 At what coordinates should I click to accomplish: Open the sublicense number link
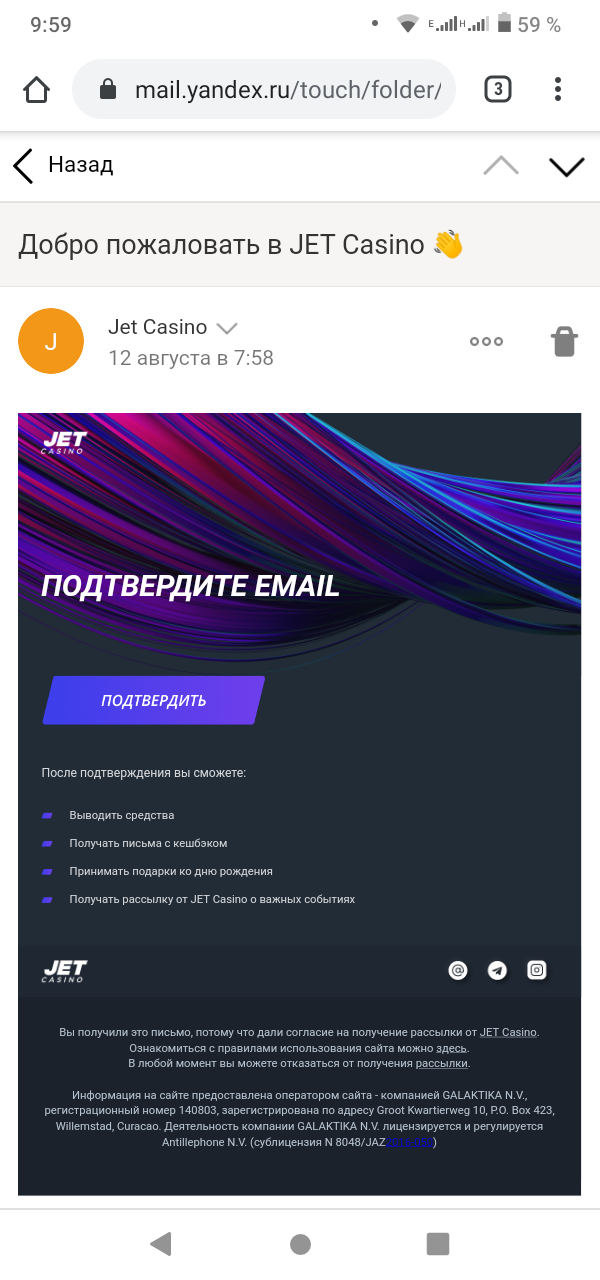coord(410,1142)
